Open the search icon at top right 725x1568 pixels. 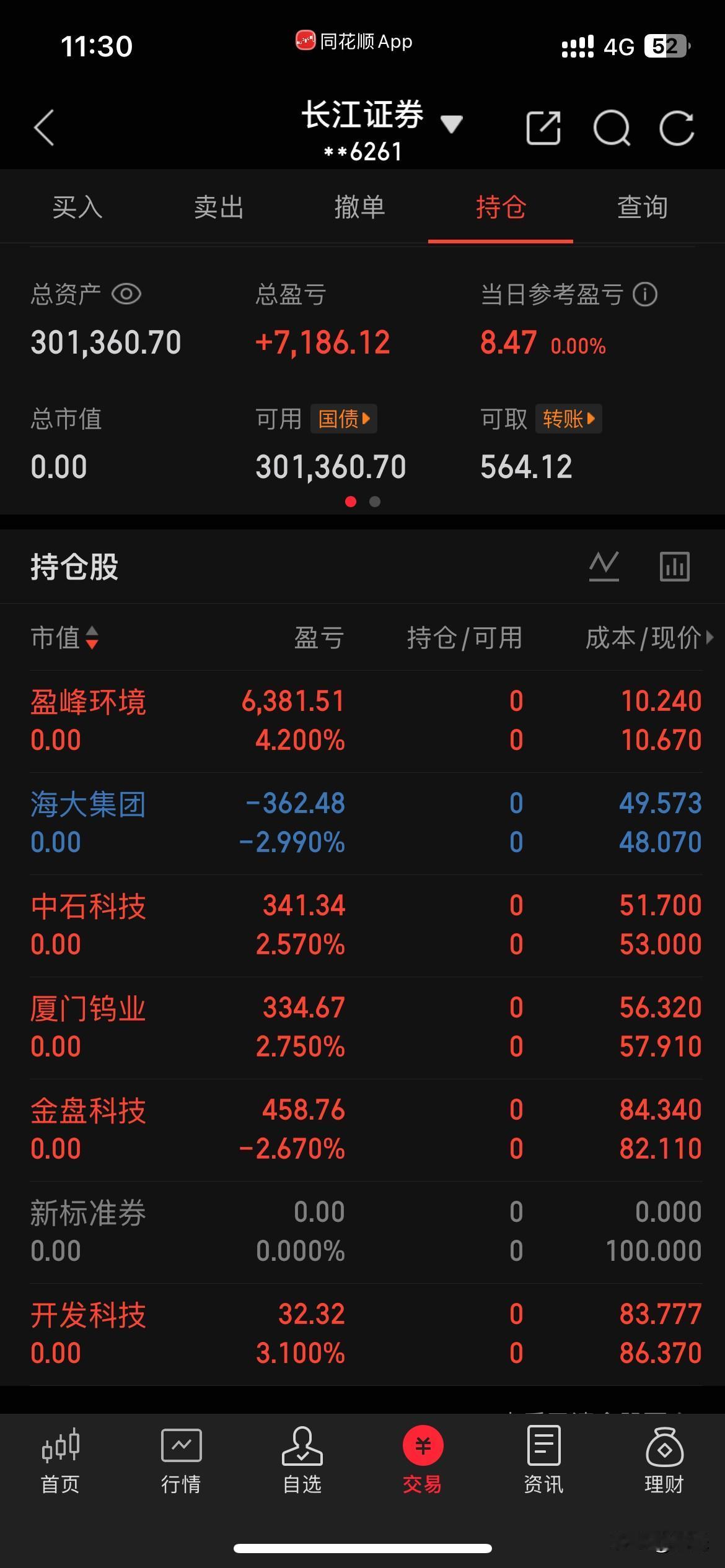[612, 126]
